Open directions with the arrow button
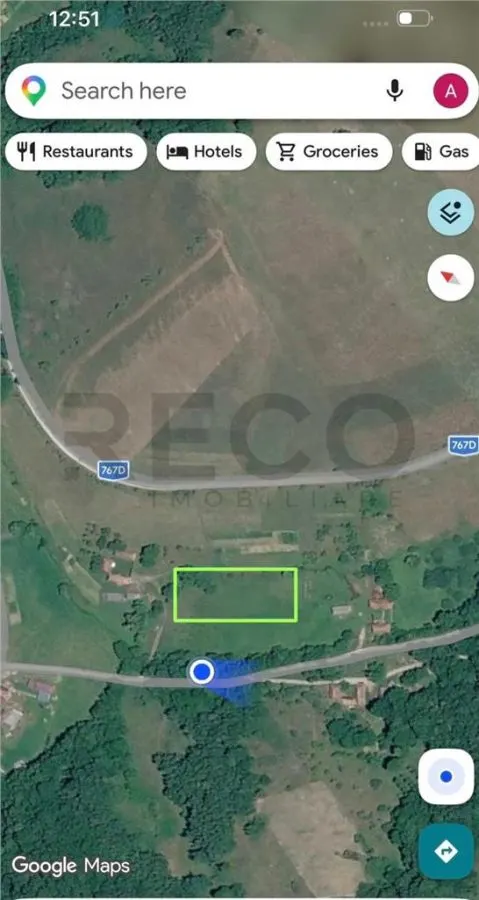Viewport: 479px width, 900px height. (446, 851)
